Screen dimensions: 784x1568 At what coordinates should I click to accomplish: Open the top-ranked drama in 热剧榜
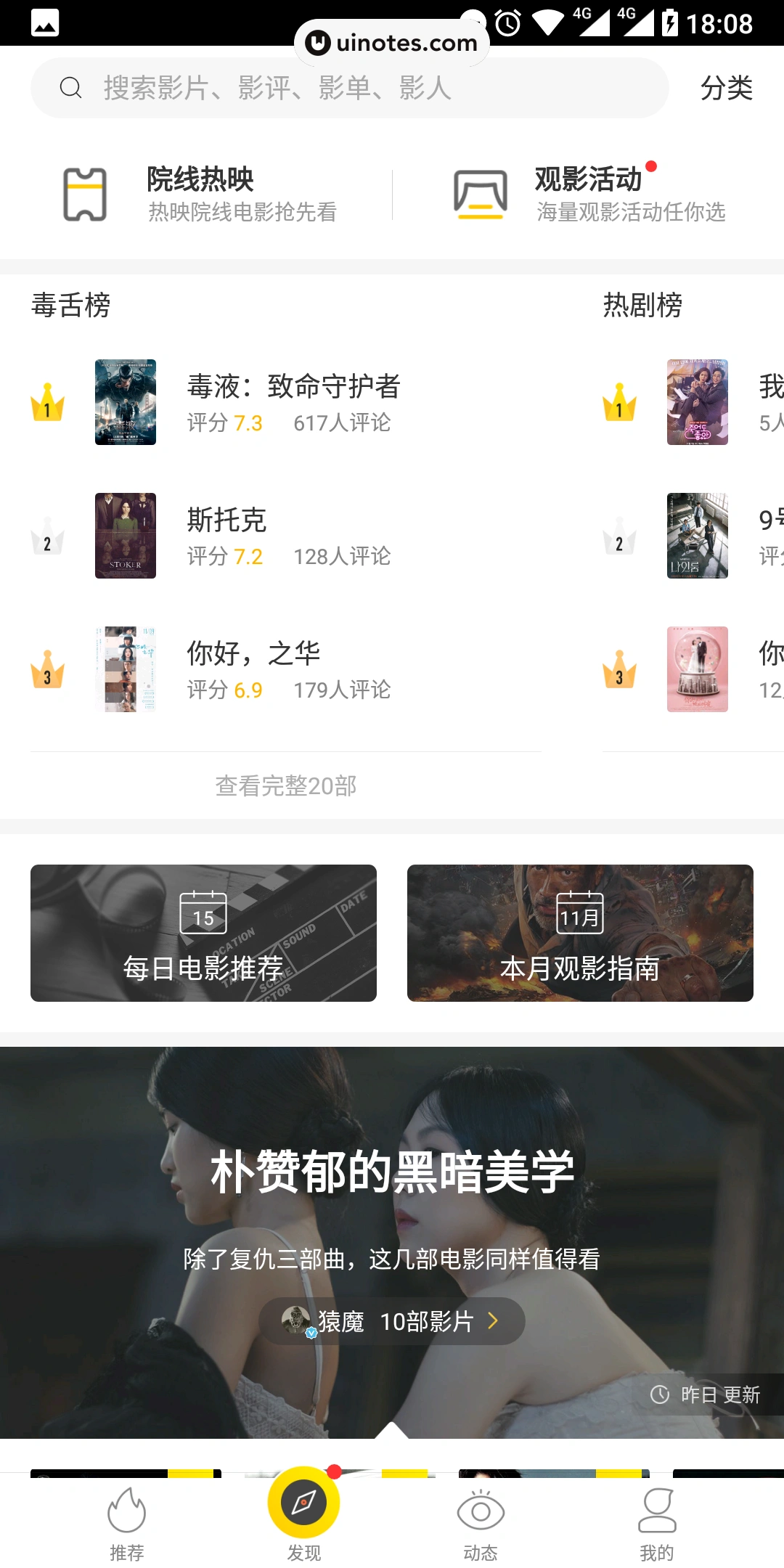697,402
